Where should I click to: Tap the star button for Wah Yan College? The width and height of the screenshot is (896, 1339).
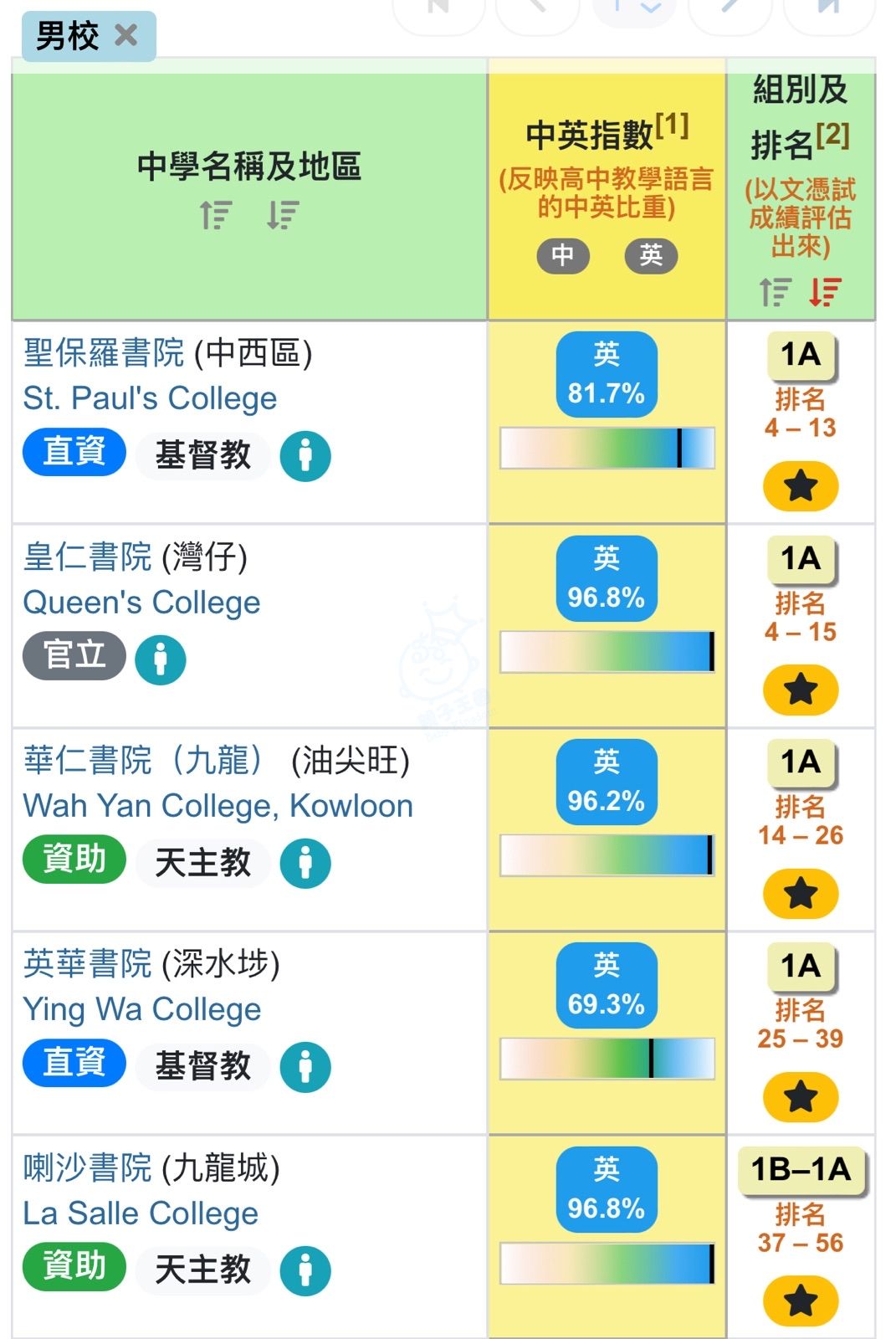coord(801,893)
